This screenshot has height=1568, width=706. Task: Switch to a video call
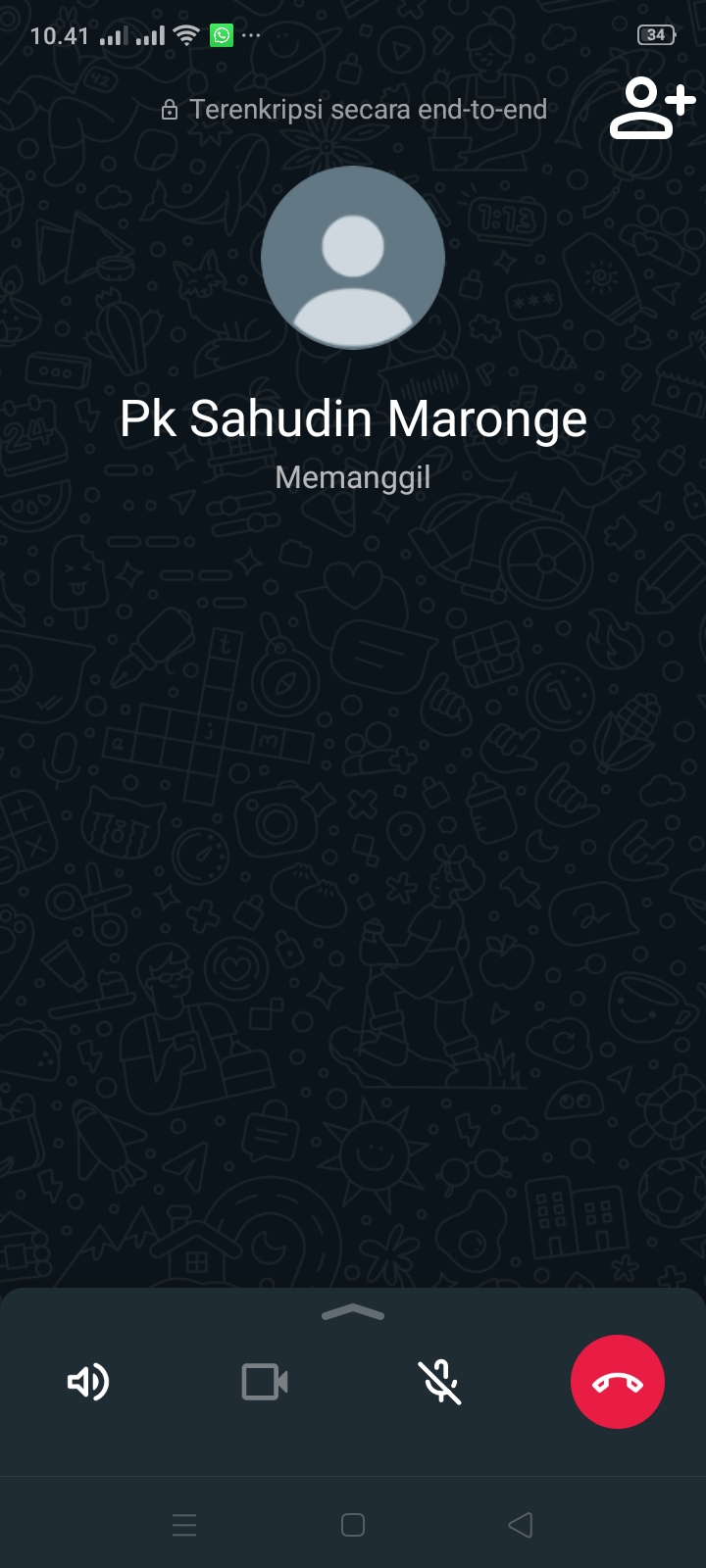265,1382
